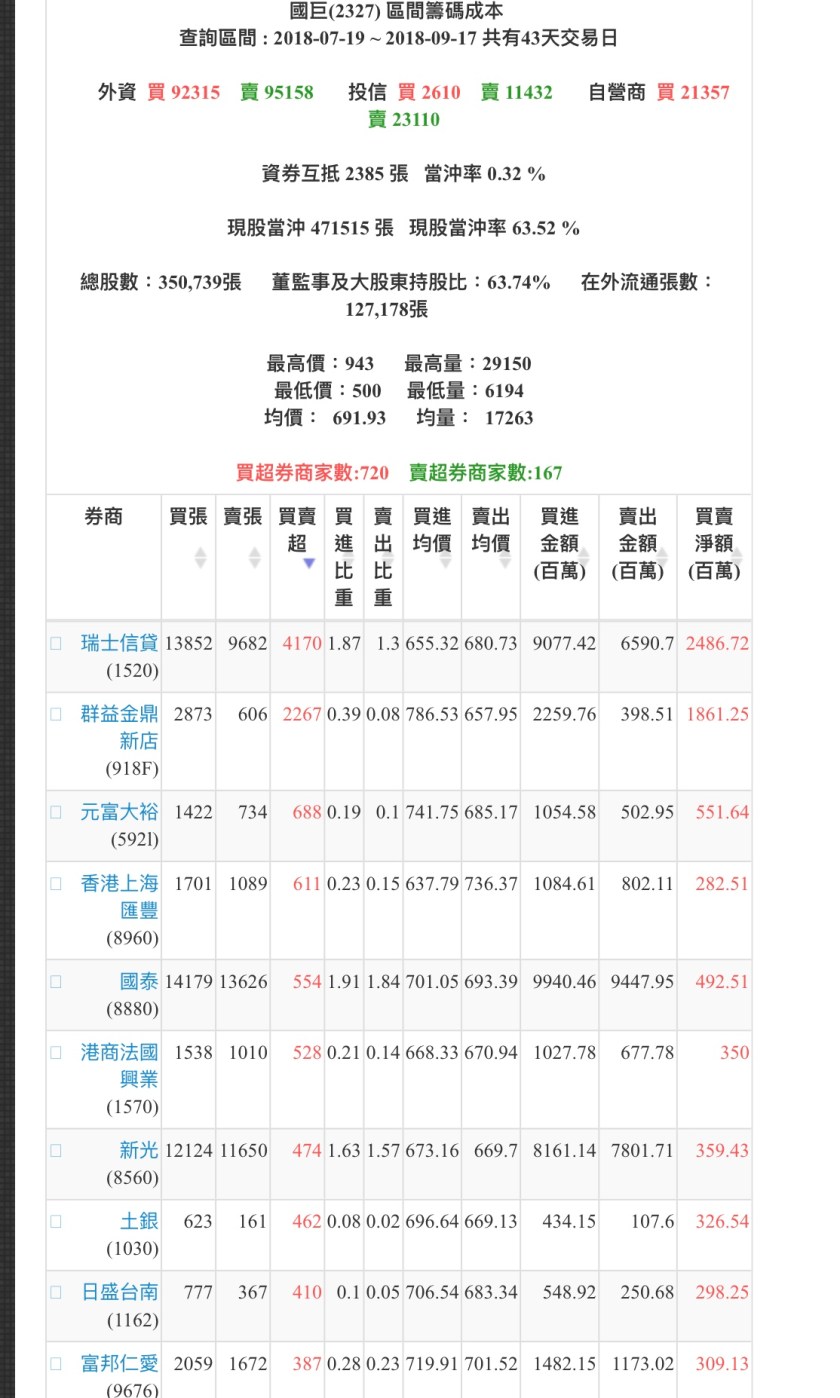
Task: Click the 港商法國興業 broker link
Action: click(x=119, y=1066)
